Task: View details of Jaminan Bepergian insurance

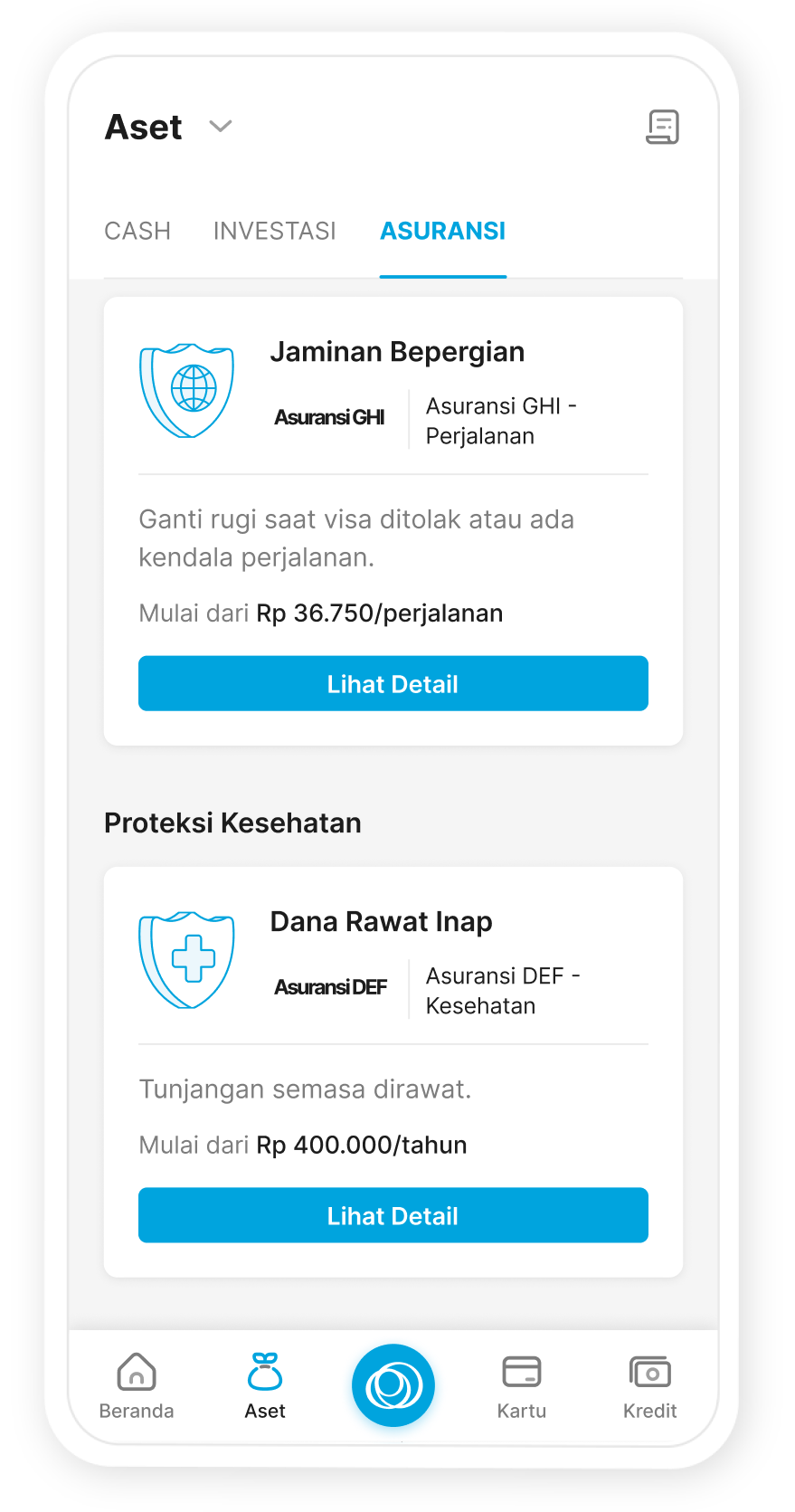Action: click(393, 683)
